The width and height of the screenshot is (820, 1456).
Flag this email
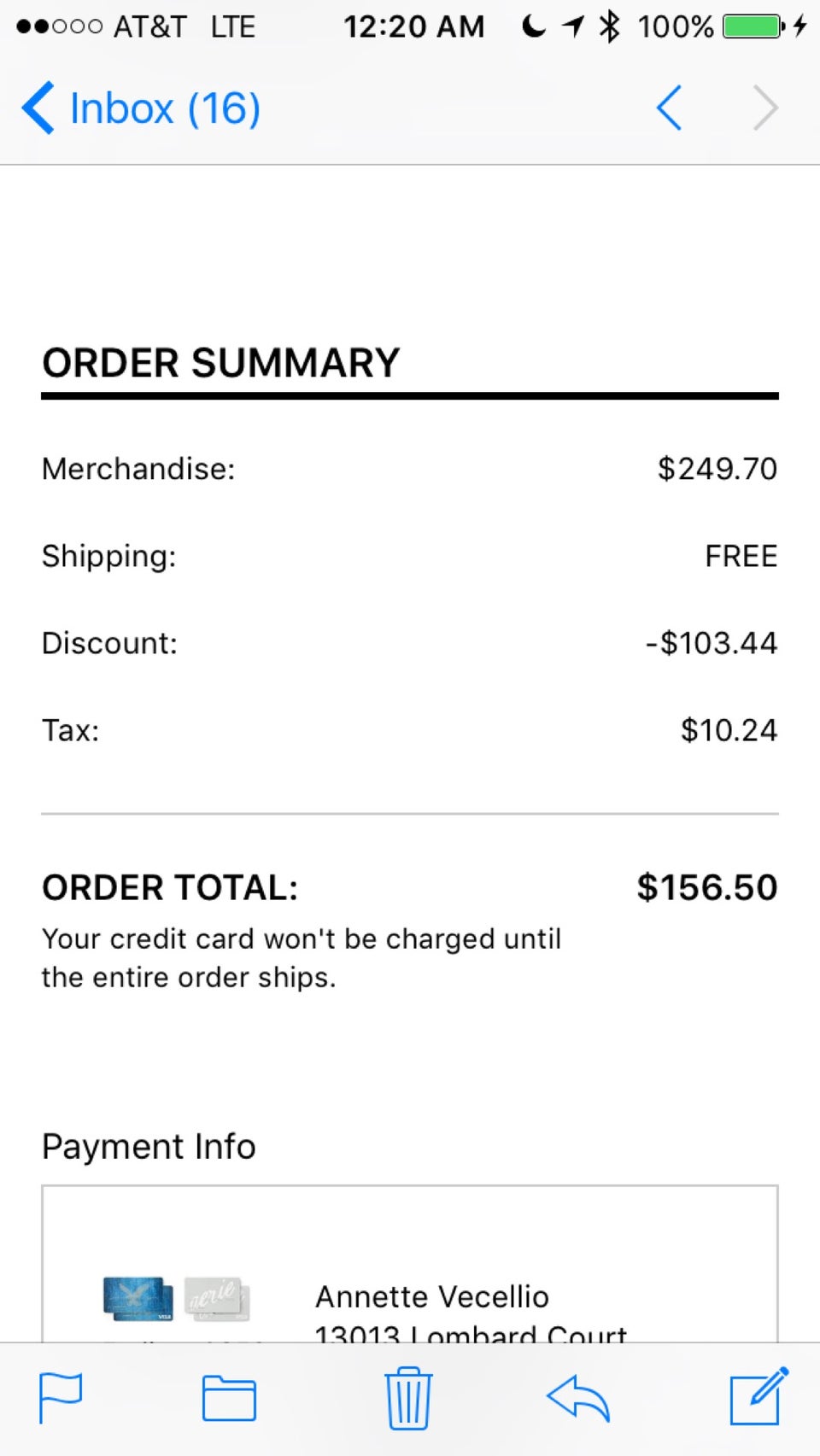(61, 1398)
